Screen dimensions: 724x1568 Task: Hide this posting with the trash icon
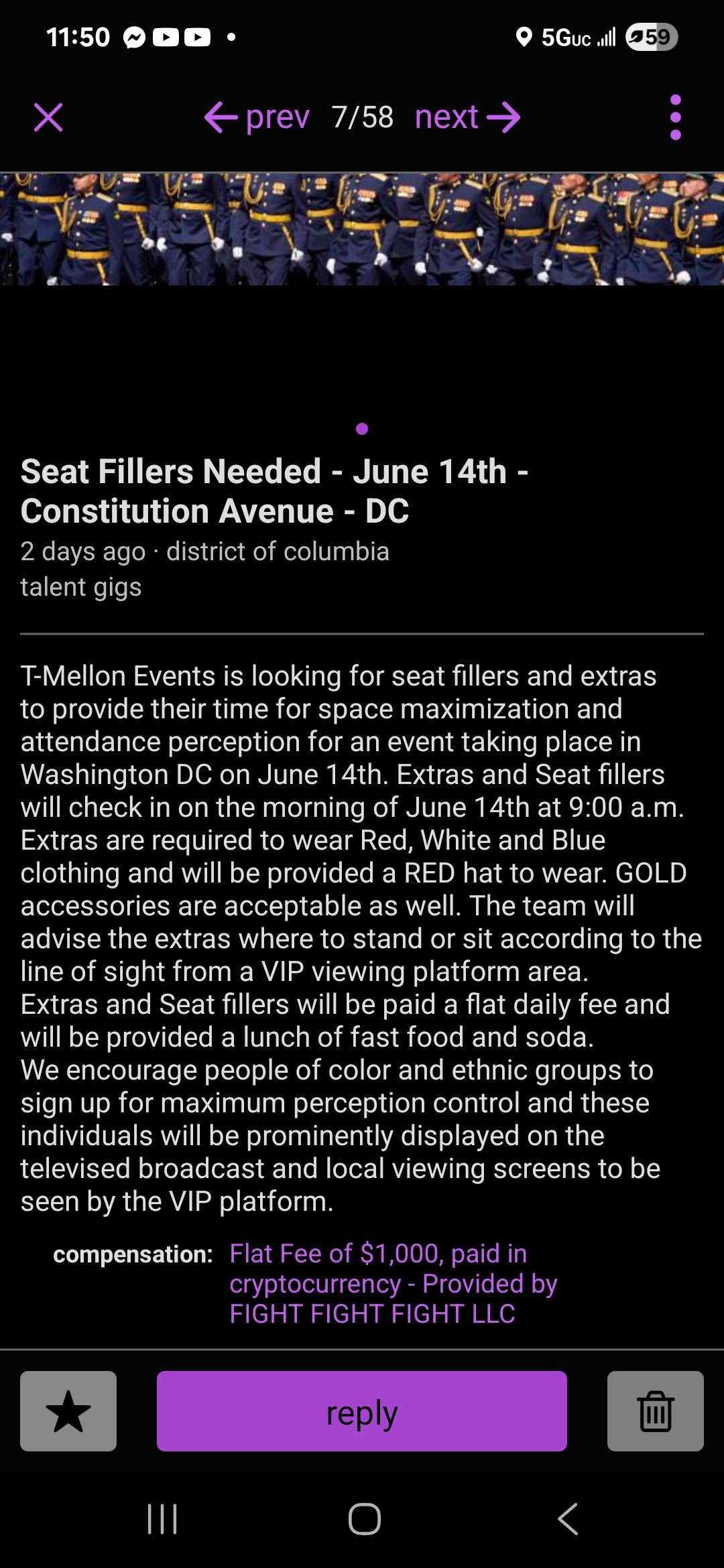pyautogui.click(x=655, y=1411)
